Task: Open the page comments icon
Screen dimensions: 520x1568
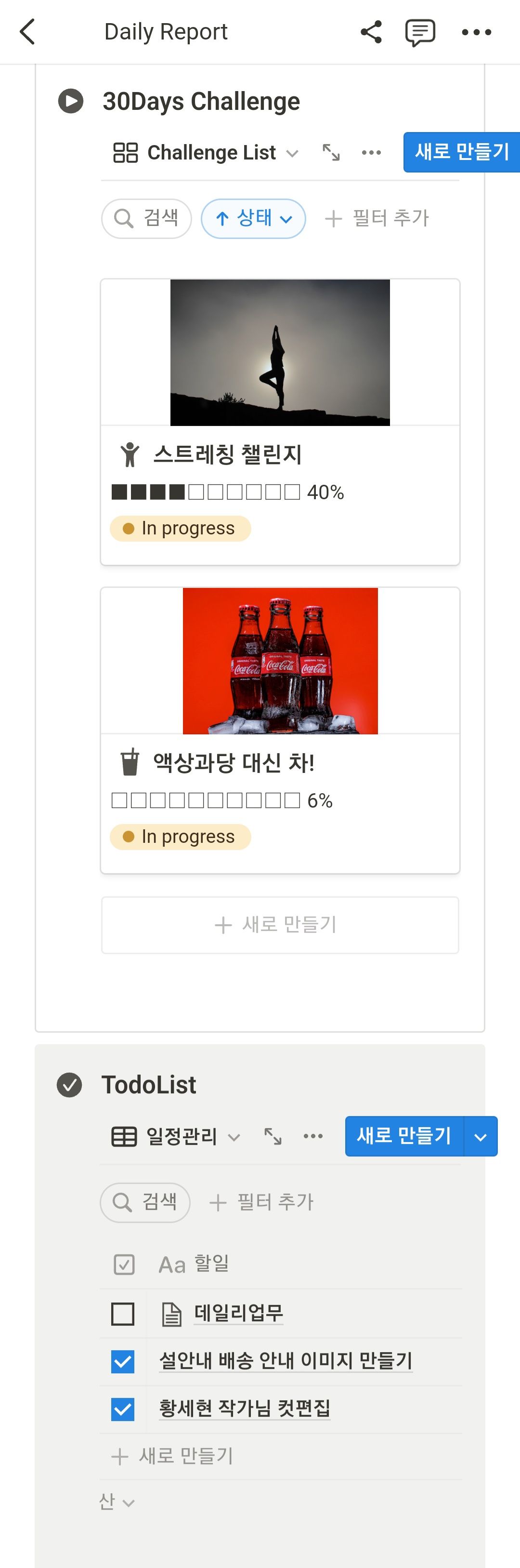Action: 420,32
